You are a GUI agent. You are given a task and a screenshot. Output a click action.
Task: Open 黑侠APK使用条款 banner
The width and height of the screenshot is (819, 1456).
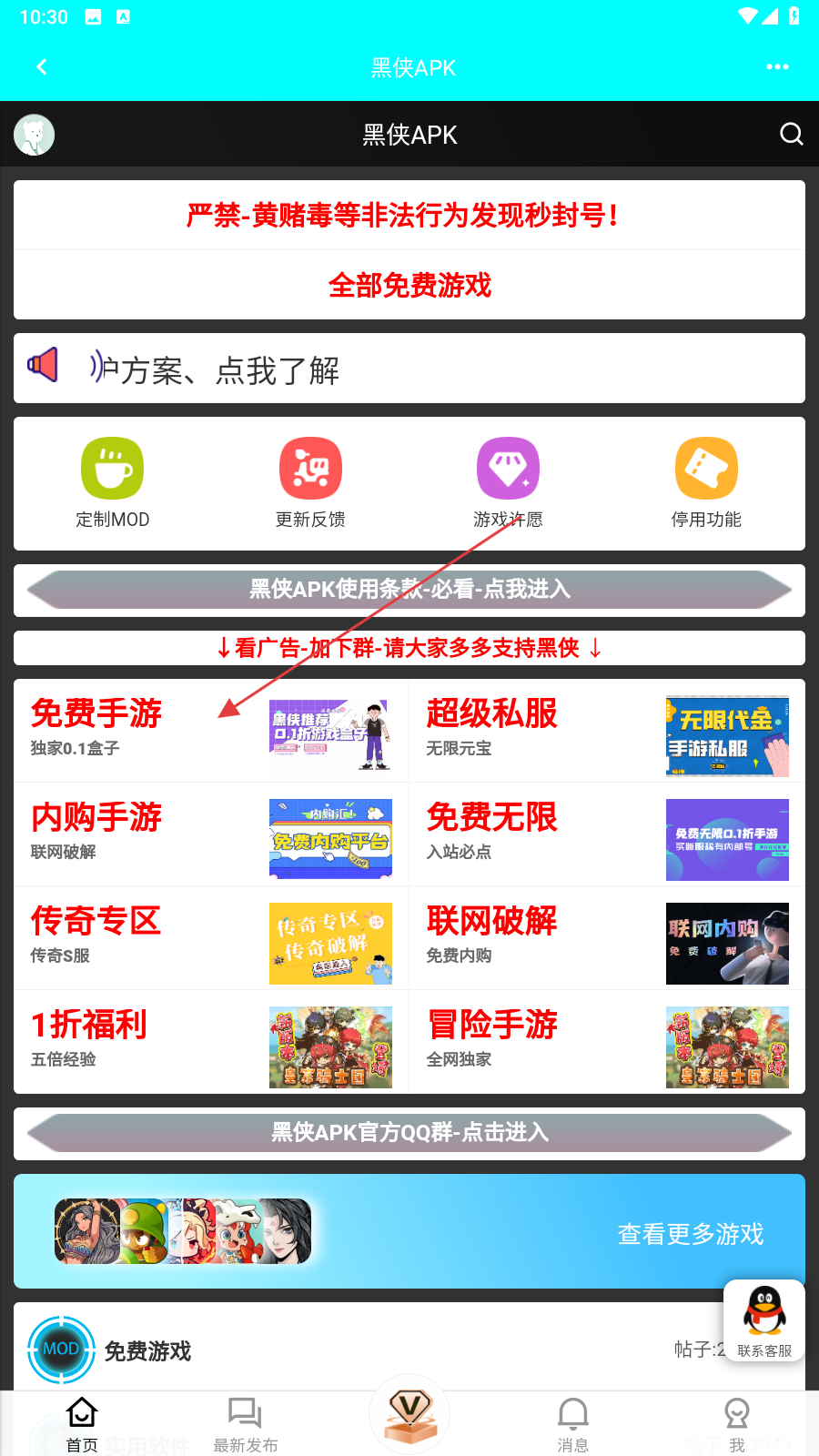tap(409, 590)
